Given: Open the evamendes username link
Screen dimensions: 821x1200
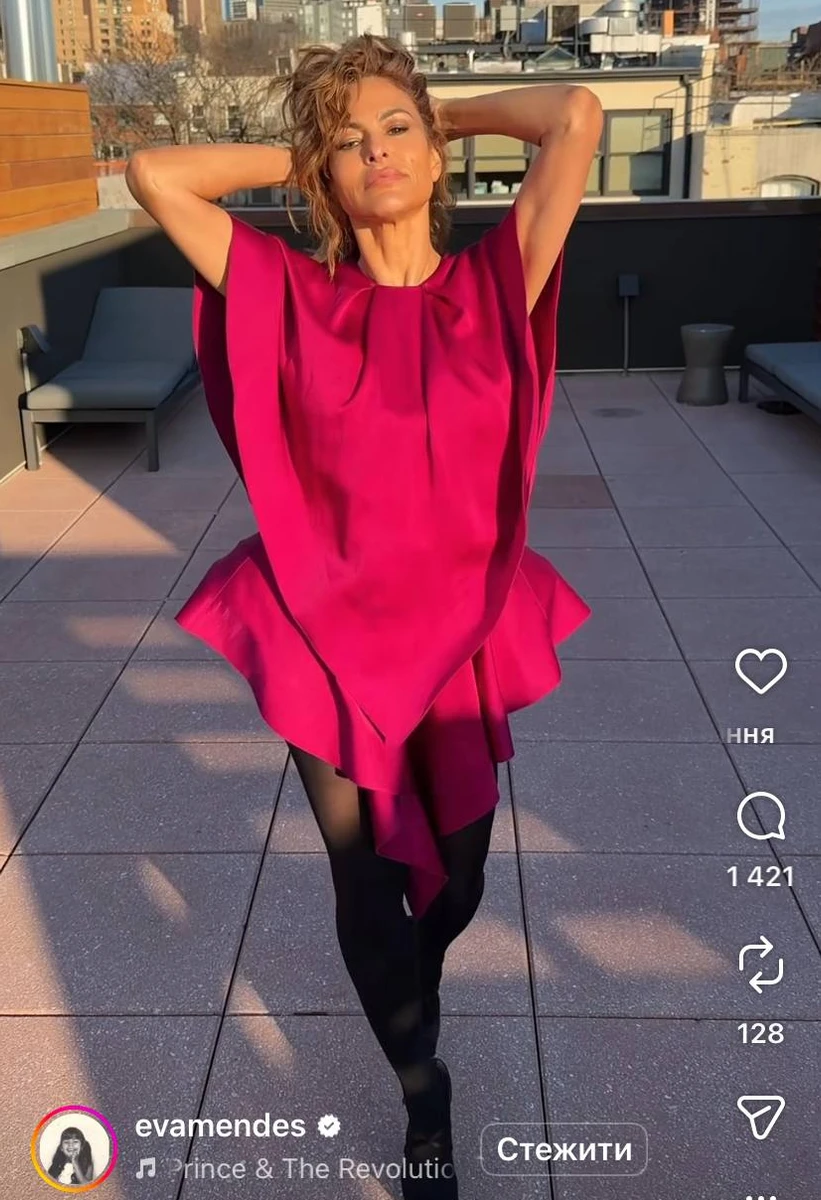Looking at the screenshot, I should click(220, 1126).
